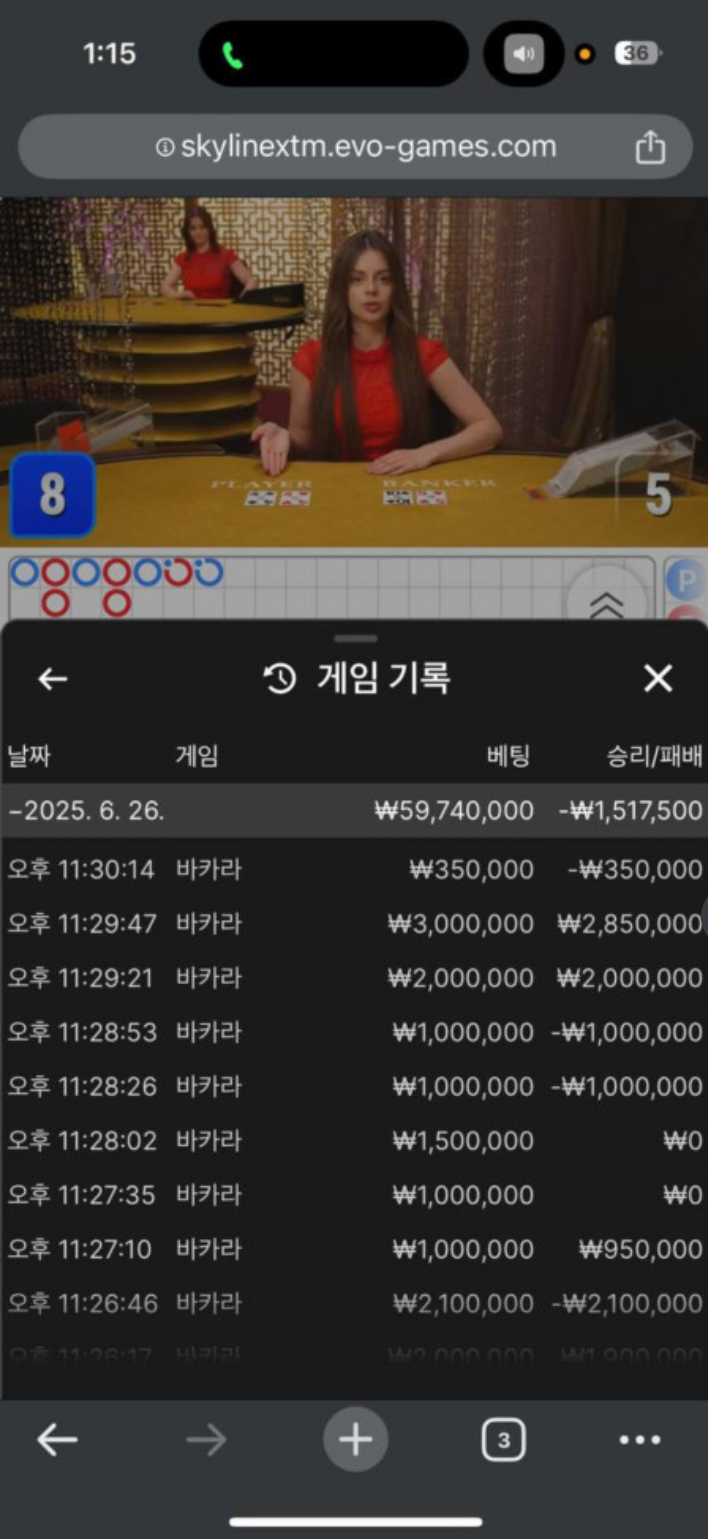View details of the 11:29:21 round
The width and height of the screenshot is (708, 1539).
click(x=354, y=977)
